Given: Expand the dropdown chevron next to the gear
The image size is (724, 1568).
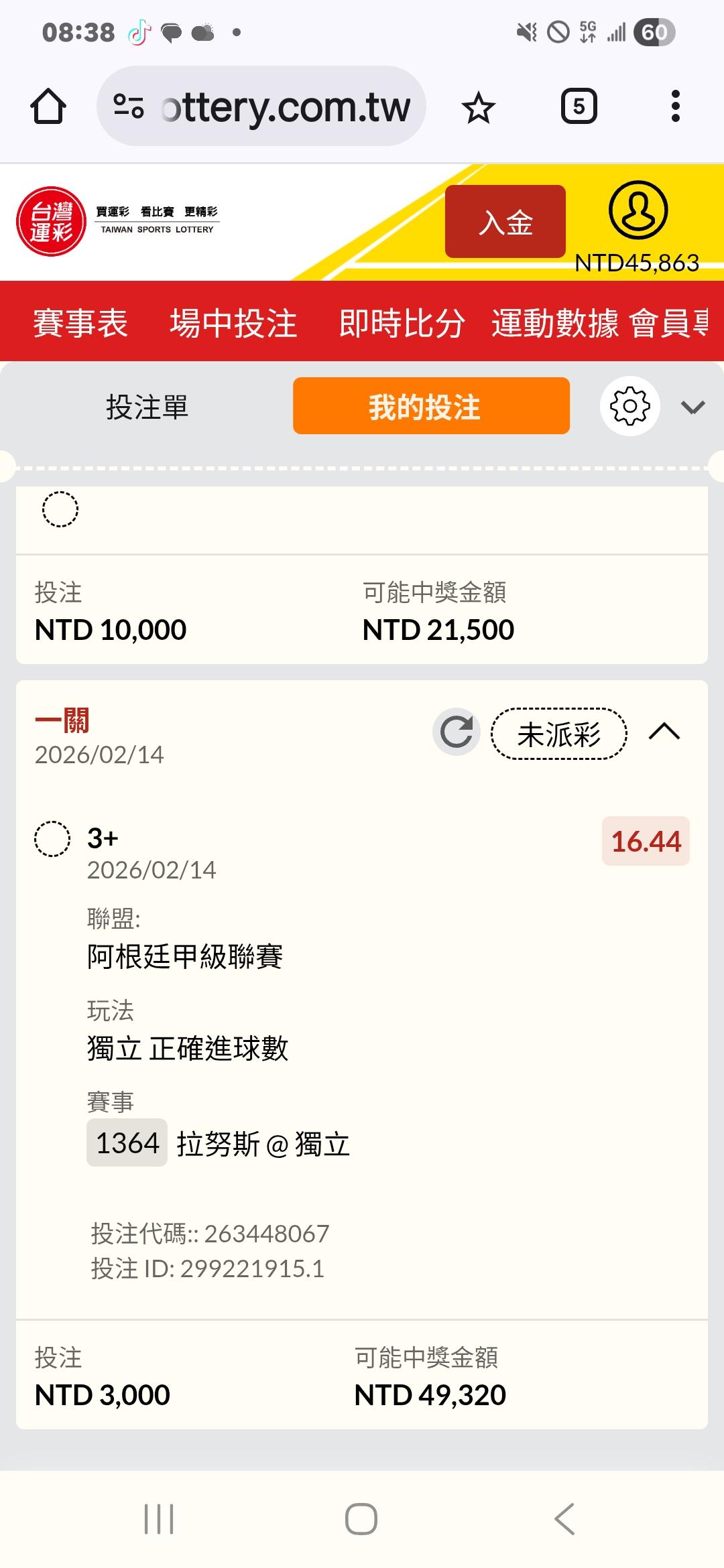Looking at the screenshot, I should click(x=692, y=407).
